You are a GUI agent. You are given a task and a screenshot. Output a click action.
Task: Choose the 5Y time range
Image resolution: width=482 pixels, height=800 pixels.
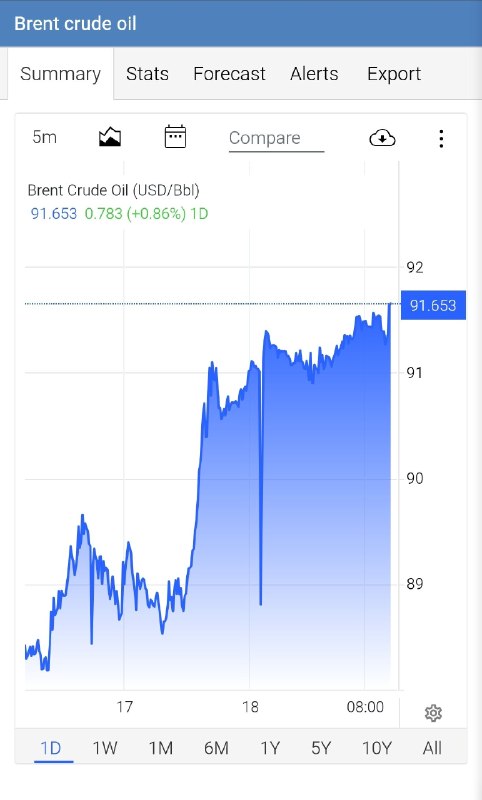click(x=321, y=748)
